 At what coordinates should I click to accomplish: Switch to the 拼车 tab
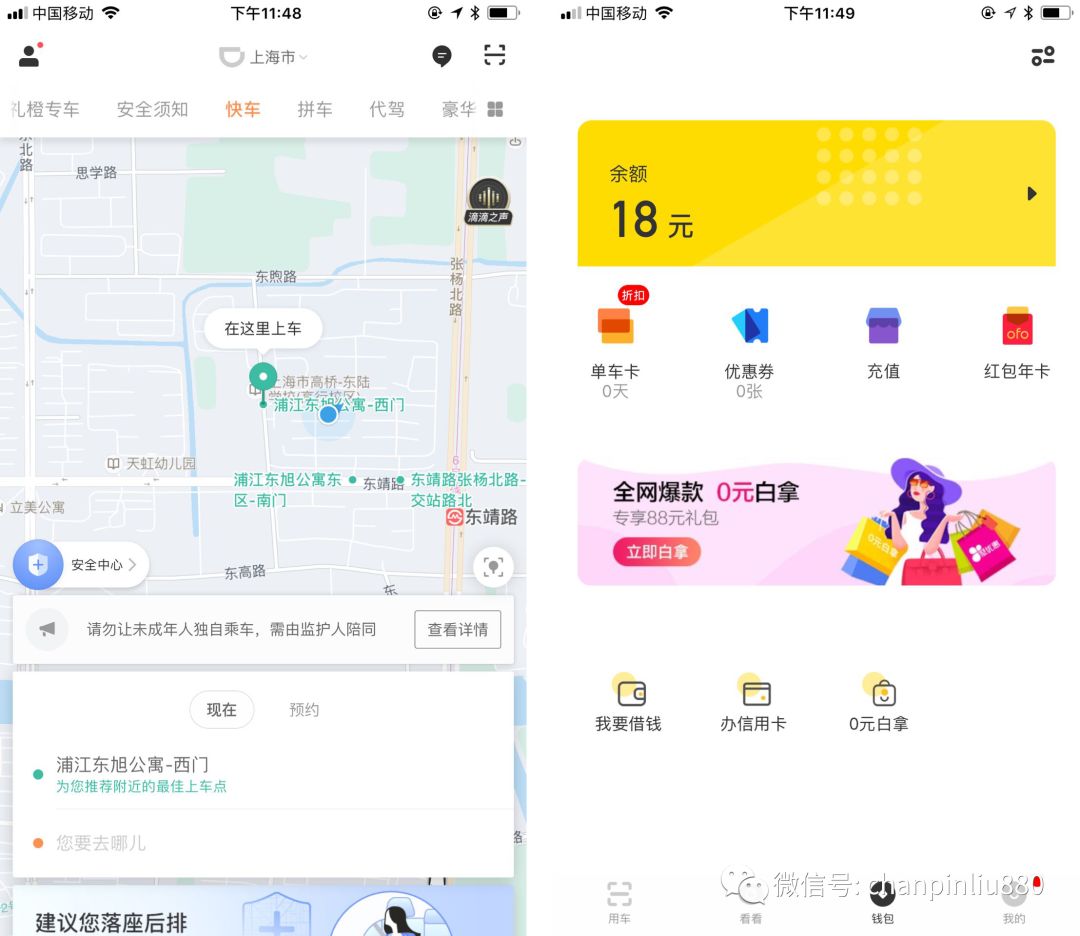tap(314, 109)
